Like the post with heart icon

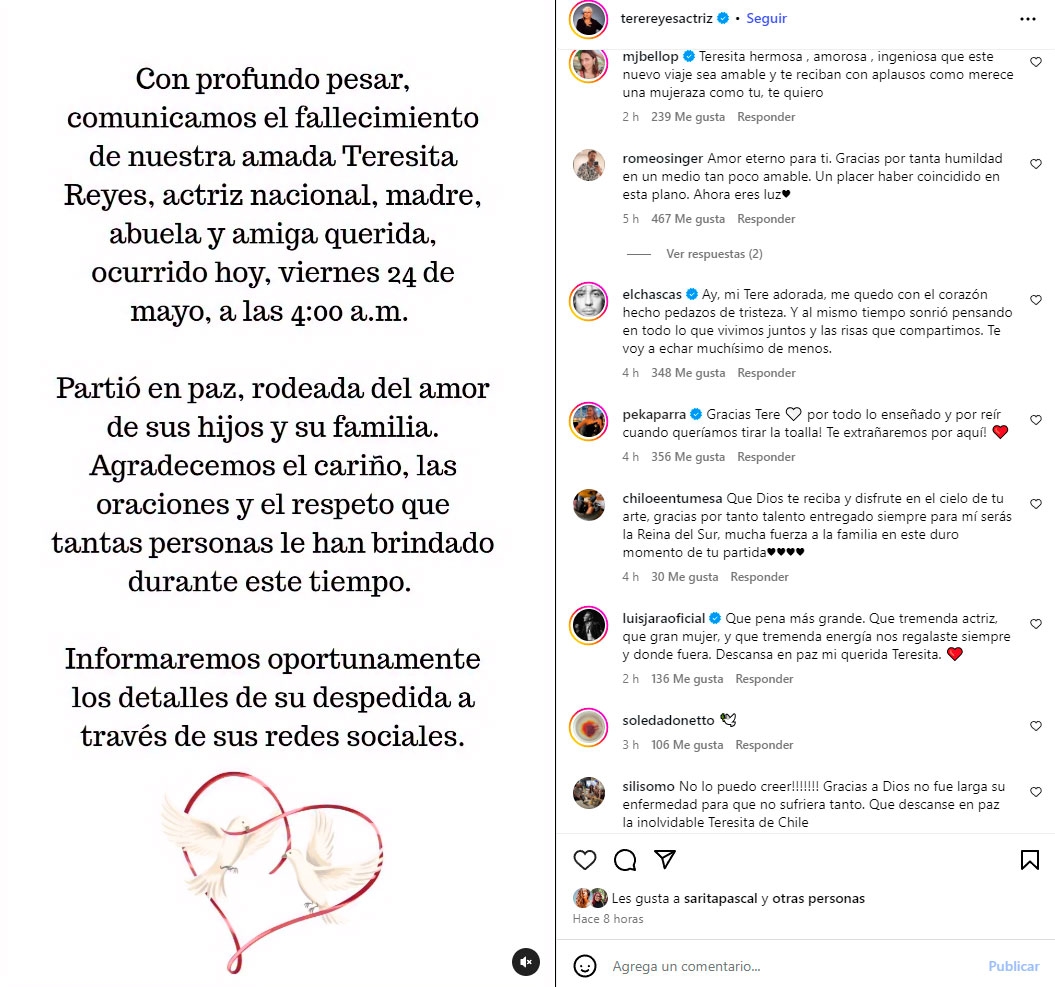pyautogui.click(x=585, y=860)
